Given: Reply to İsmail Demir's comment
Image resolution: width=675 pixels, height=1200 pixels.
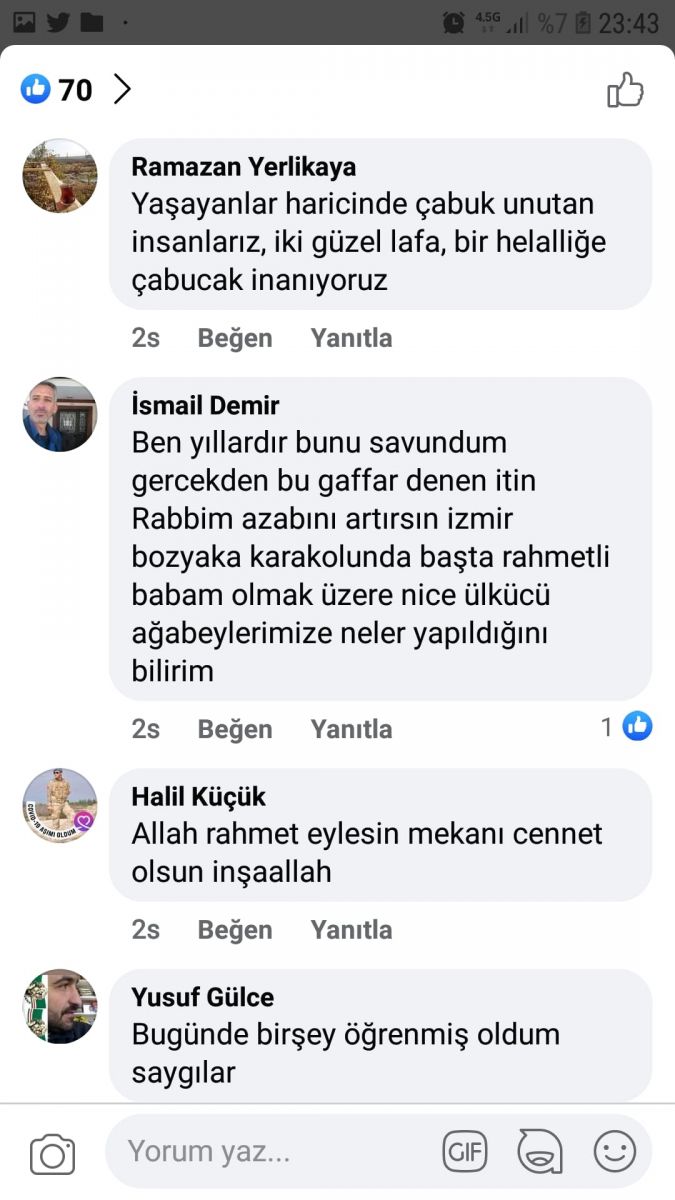Looking at the screenshot, I should [x=351, y=729].
